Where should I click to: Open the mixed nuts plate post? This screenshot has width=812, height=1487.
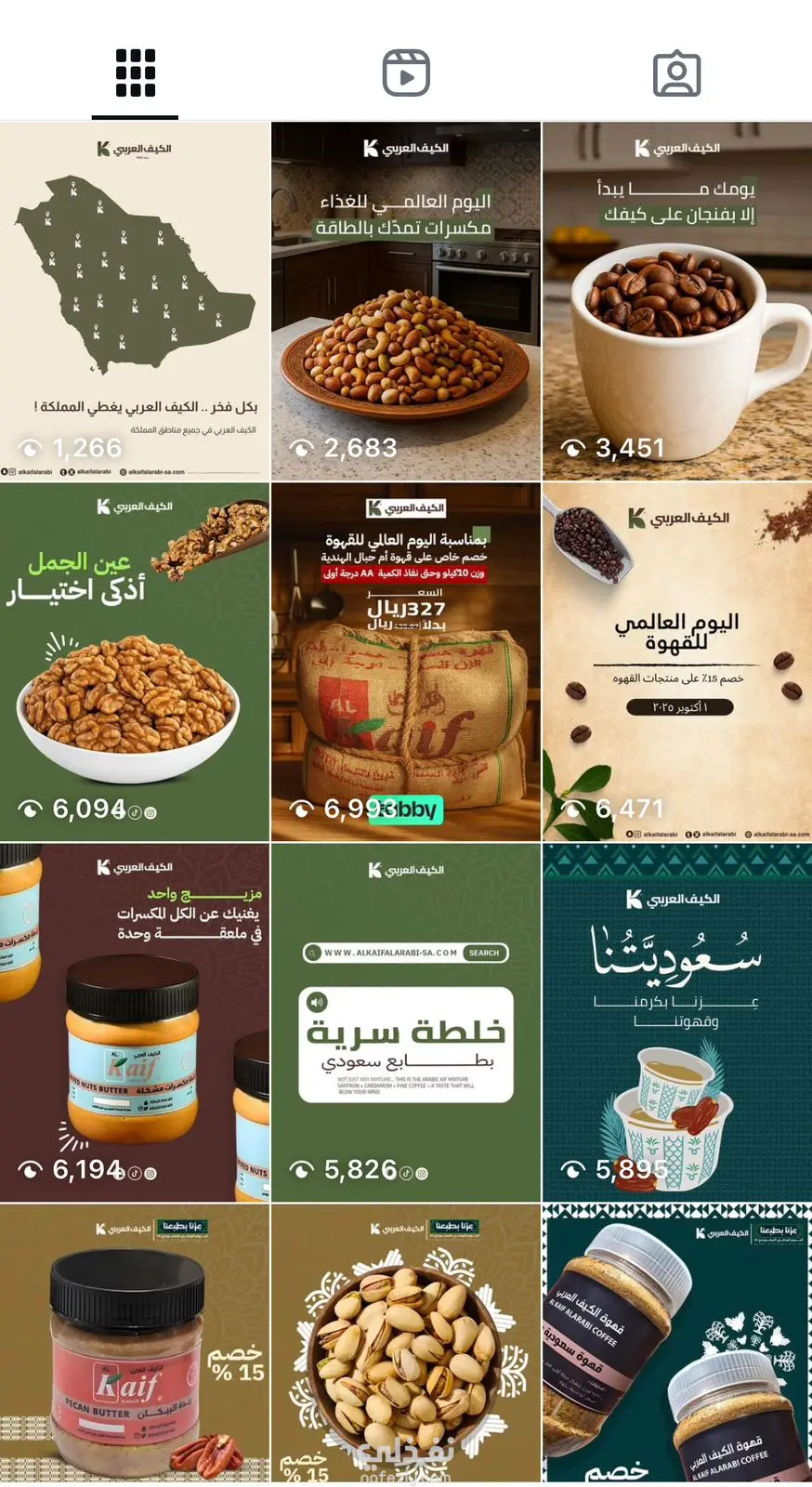pyautogui.click(x=406, y=300)
